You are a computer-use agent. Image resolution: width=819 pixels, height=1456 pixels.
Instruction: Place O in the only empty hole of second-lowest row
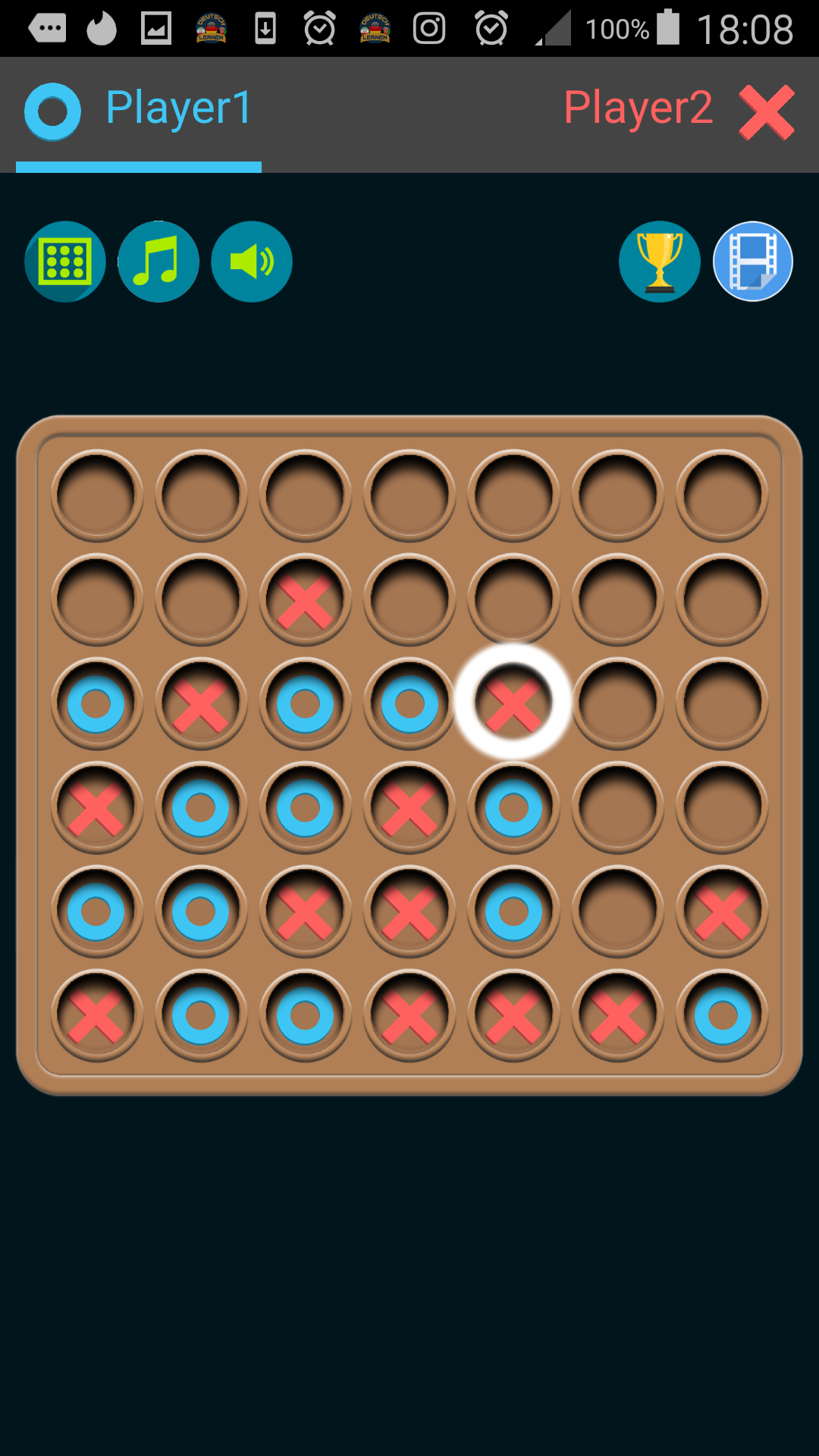pyautogui.click(x=618, y=912)
